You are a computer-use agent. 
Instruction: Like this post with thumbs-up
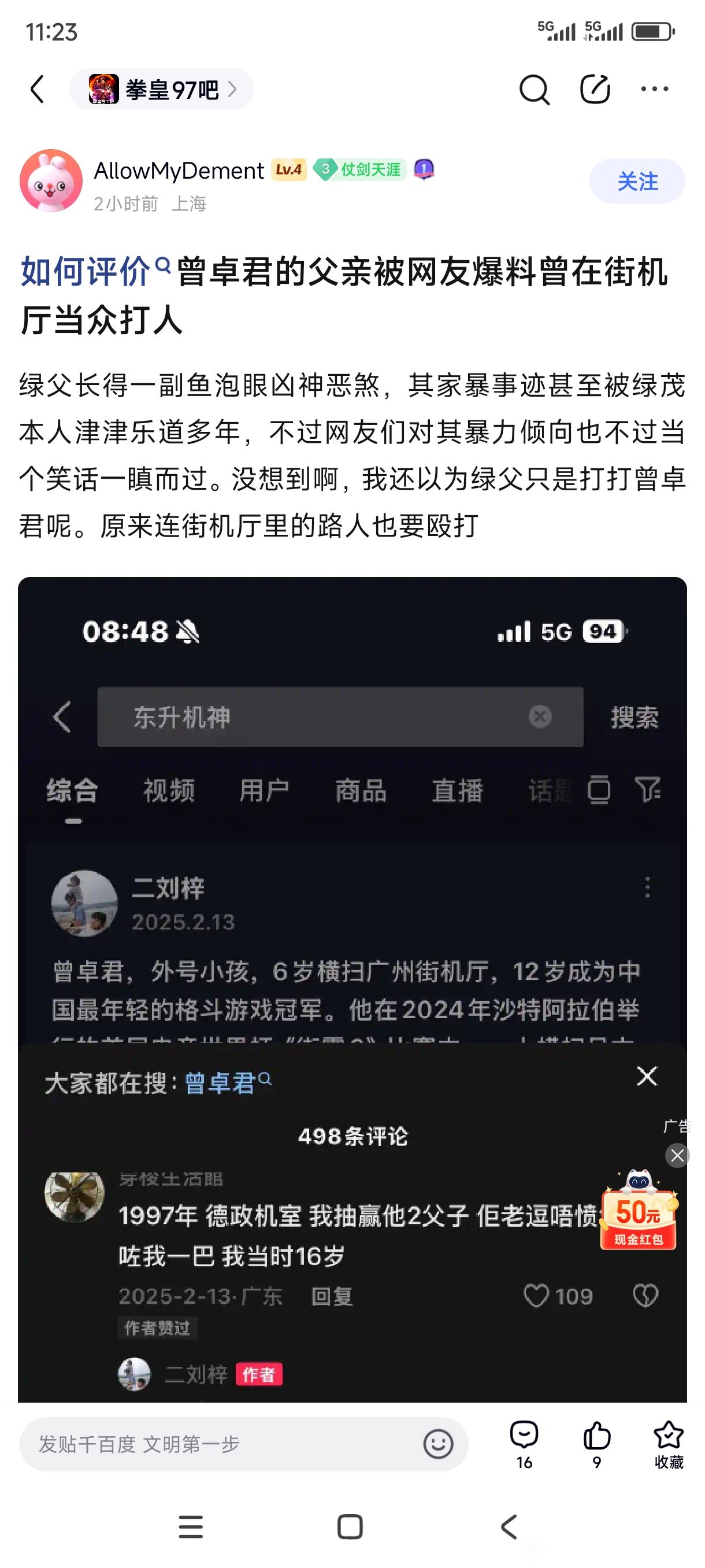pos(596,1444)
